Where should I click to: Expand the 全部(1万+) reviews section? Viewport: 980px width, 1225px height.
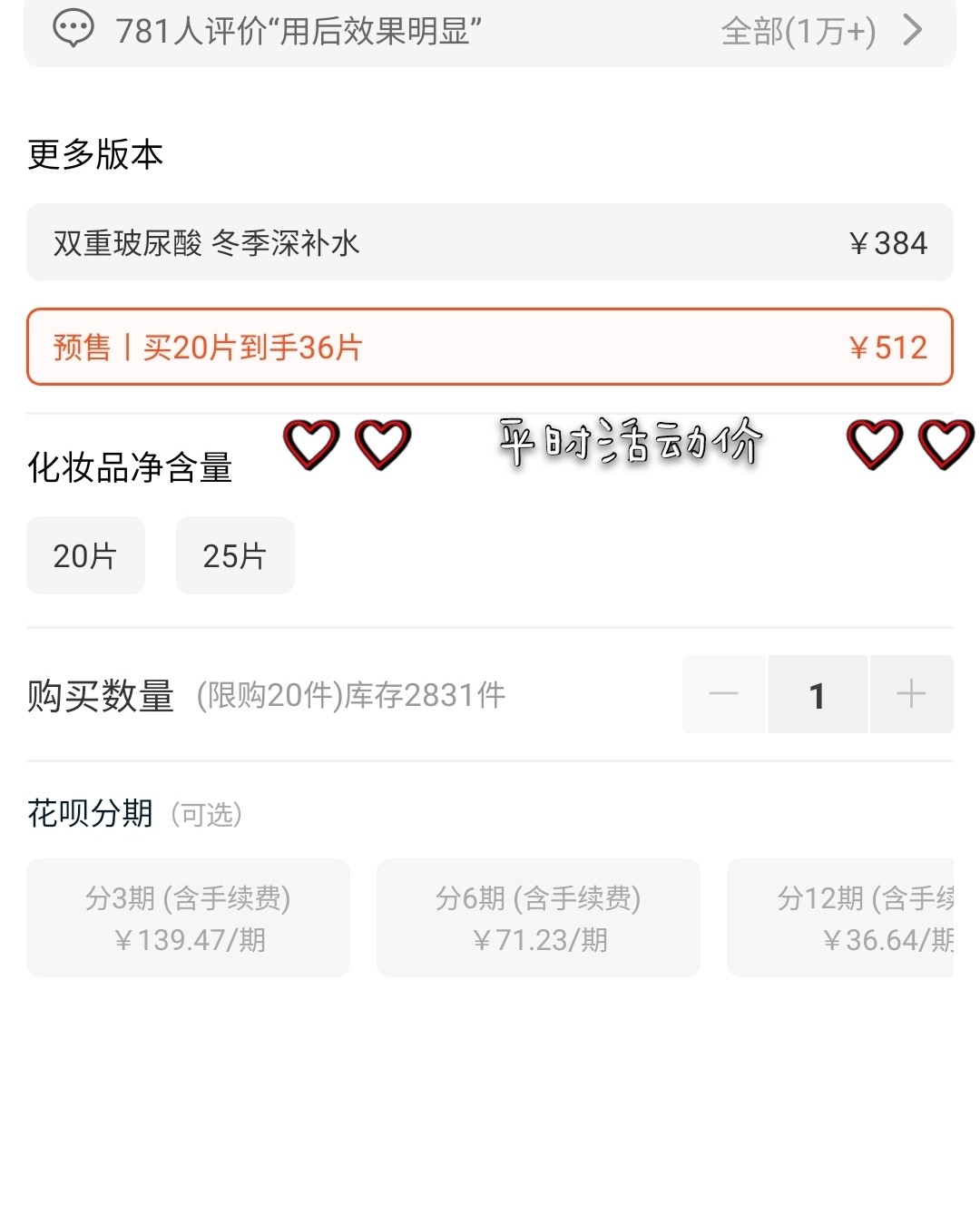pos(797,30)
